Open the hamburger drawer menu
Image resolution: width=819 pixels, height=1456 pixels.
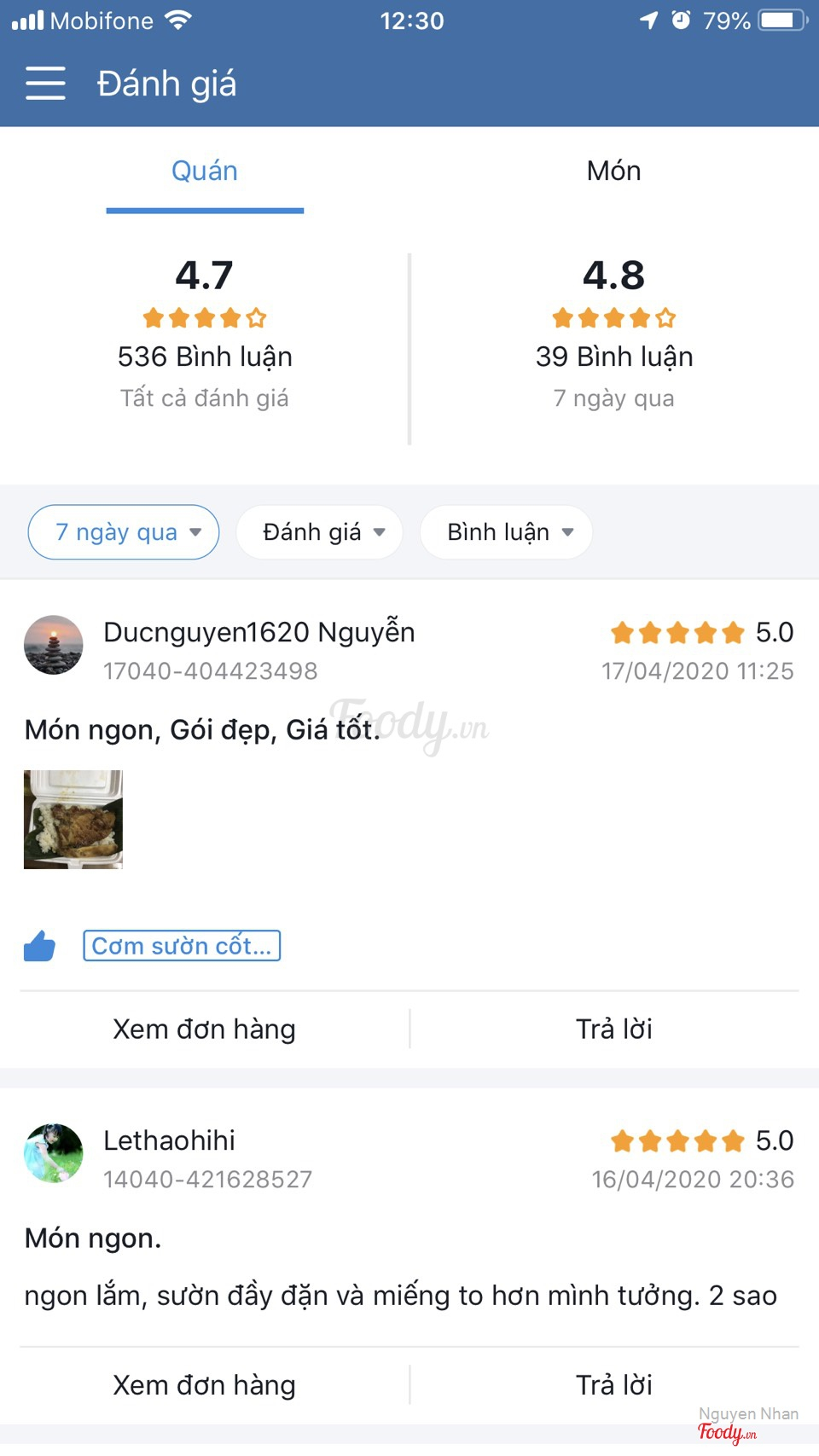45,84
